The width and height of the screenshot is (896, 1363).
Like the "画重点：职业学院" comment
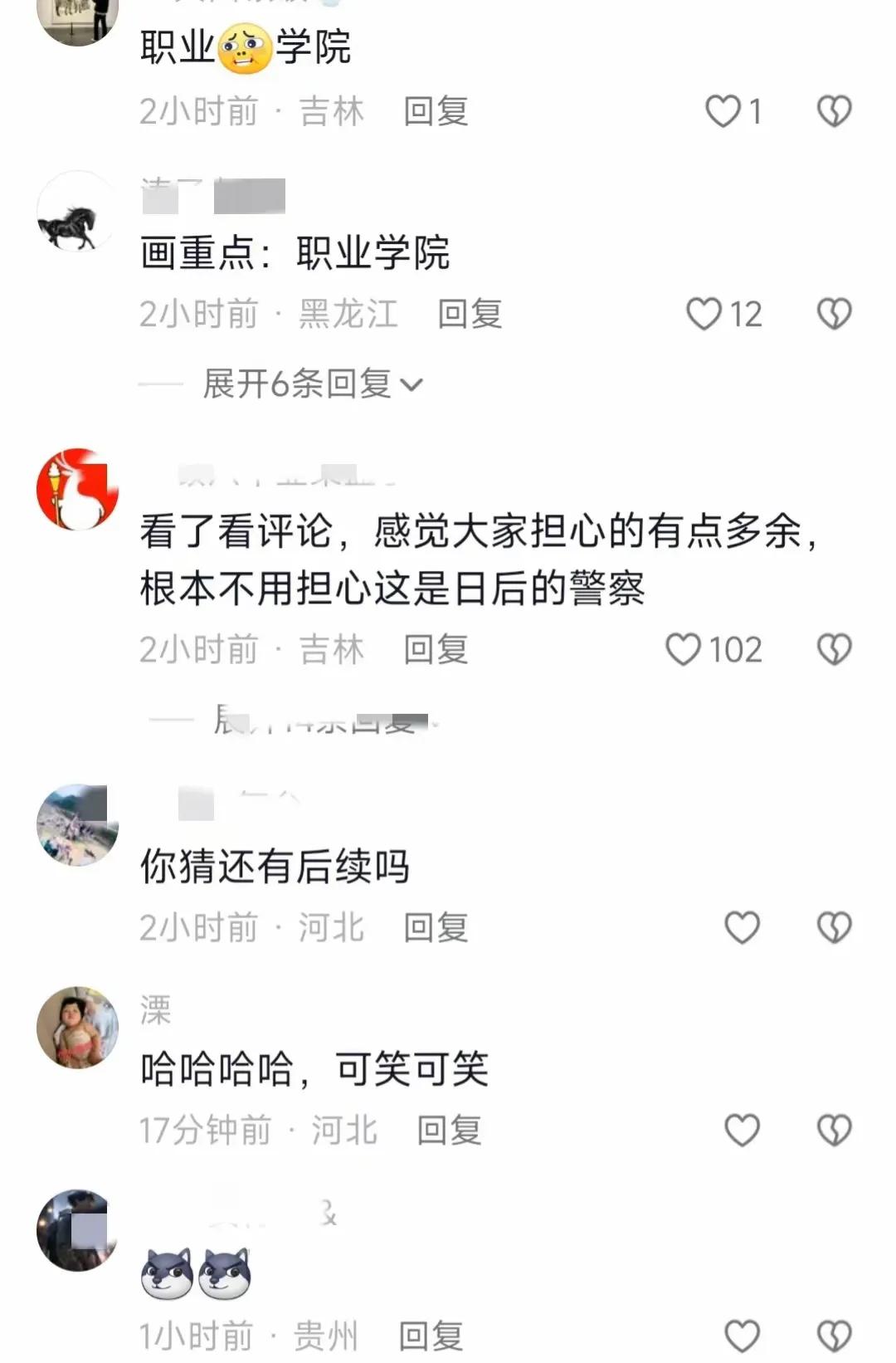pyautogui.click(x=704, y=315)
